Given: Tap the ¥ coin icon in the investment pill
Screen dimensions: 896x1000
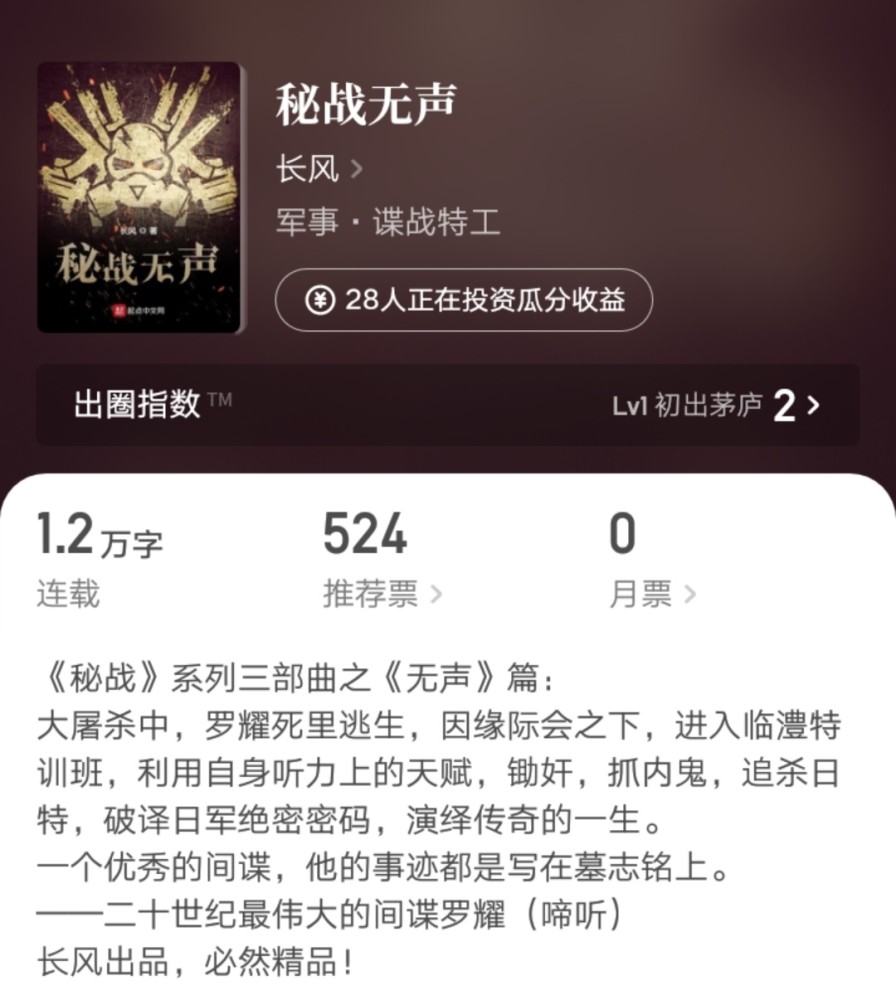Looking at the screenshot, I should pos(320,300).
